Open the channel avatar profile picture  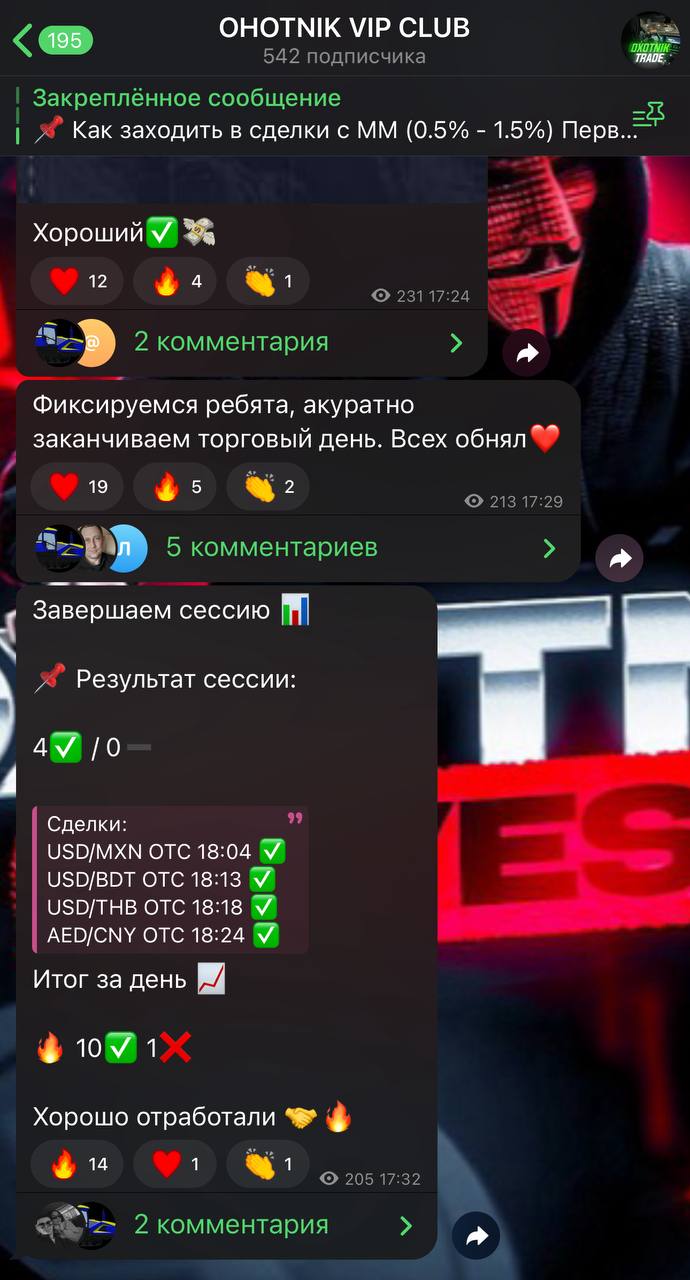[x=650, y=40]
